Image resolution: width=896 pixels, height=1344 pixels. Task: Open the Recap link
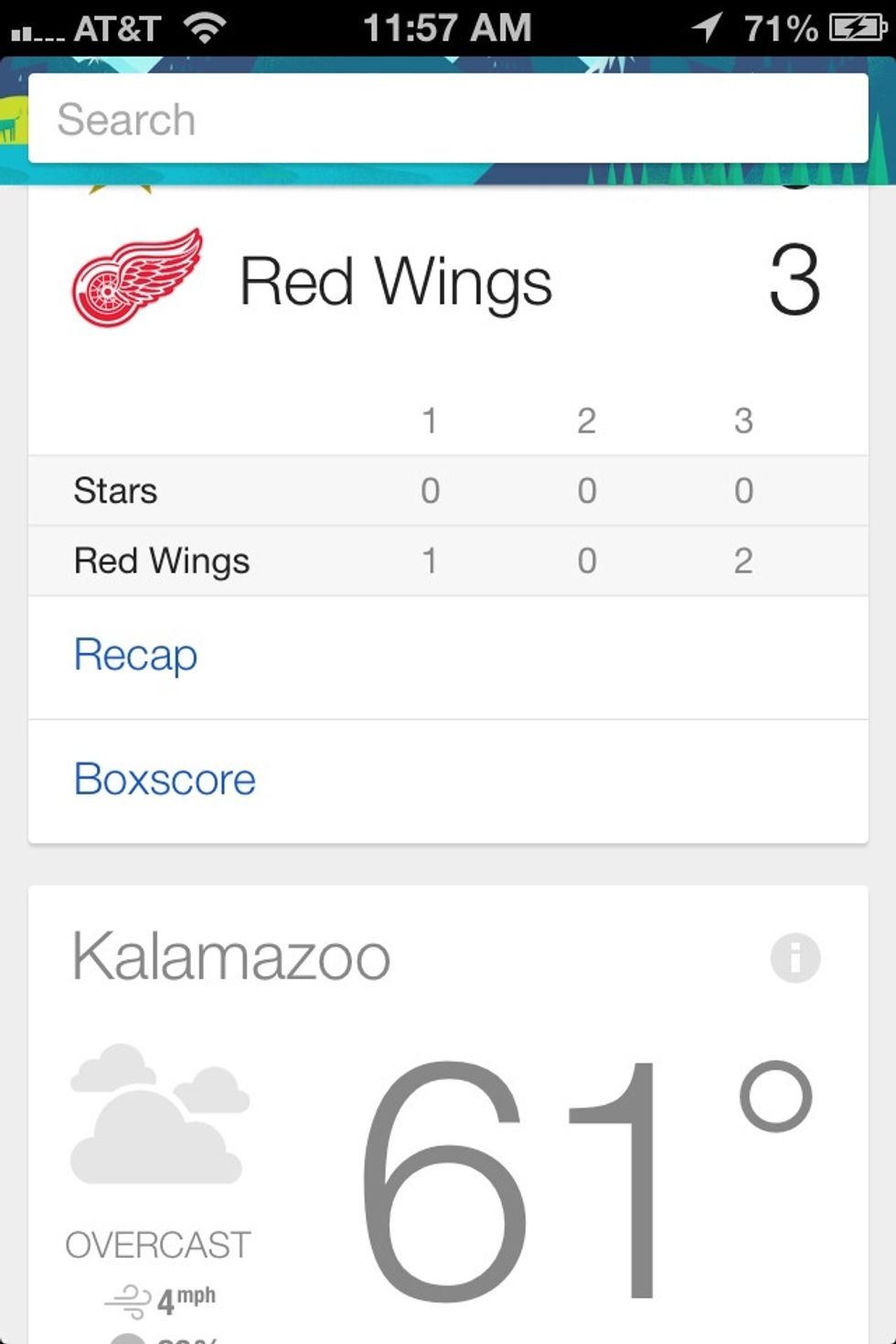tap(134, 655)
